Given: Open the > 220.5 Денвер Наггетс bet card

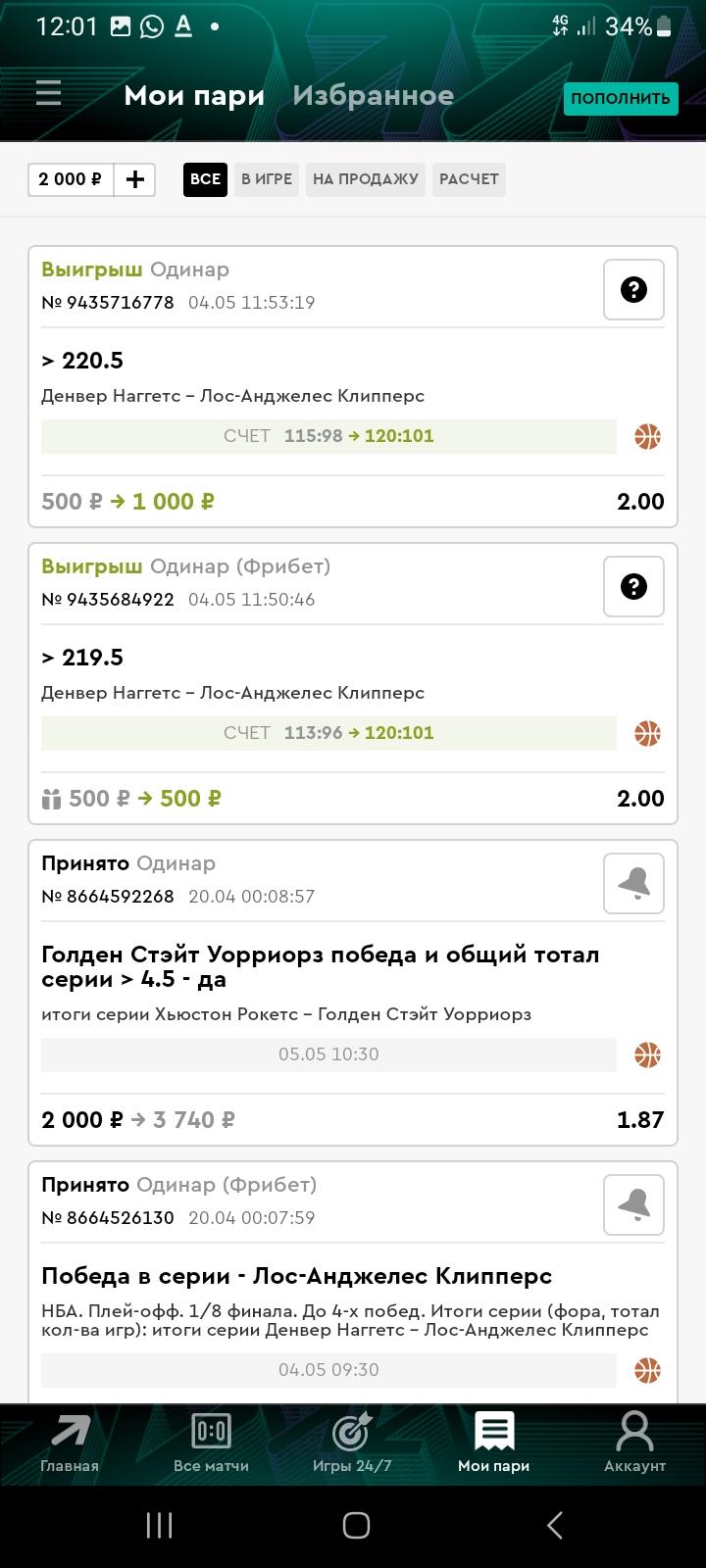Looking at the screenshot, I should 353,386.
